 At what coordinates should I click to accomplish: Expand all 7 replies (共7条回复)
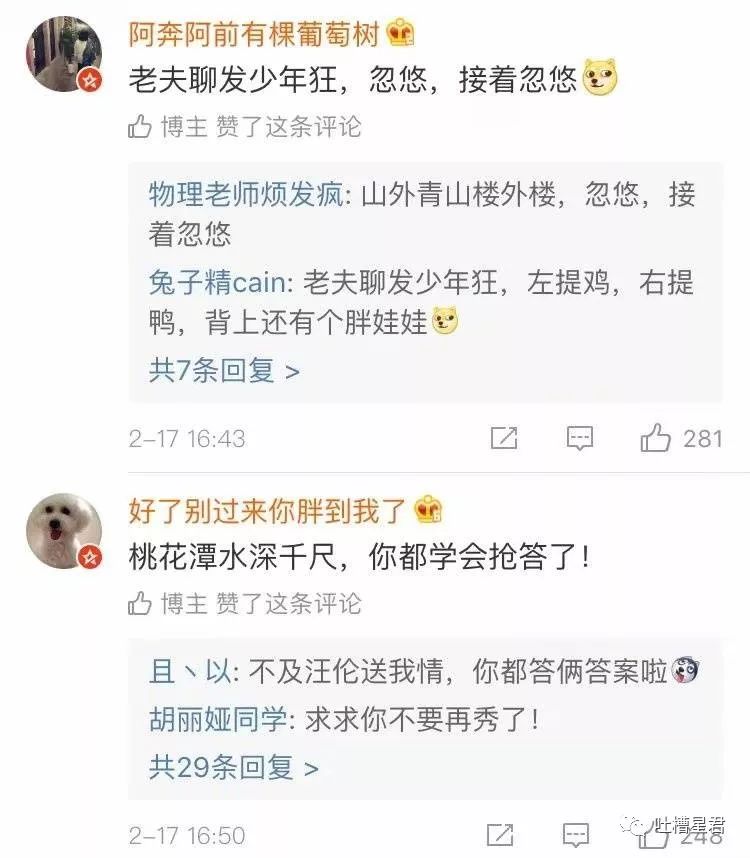click(224, 371)
